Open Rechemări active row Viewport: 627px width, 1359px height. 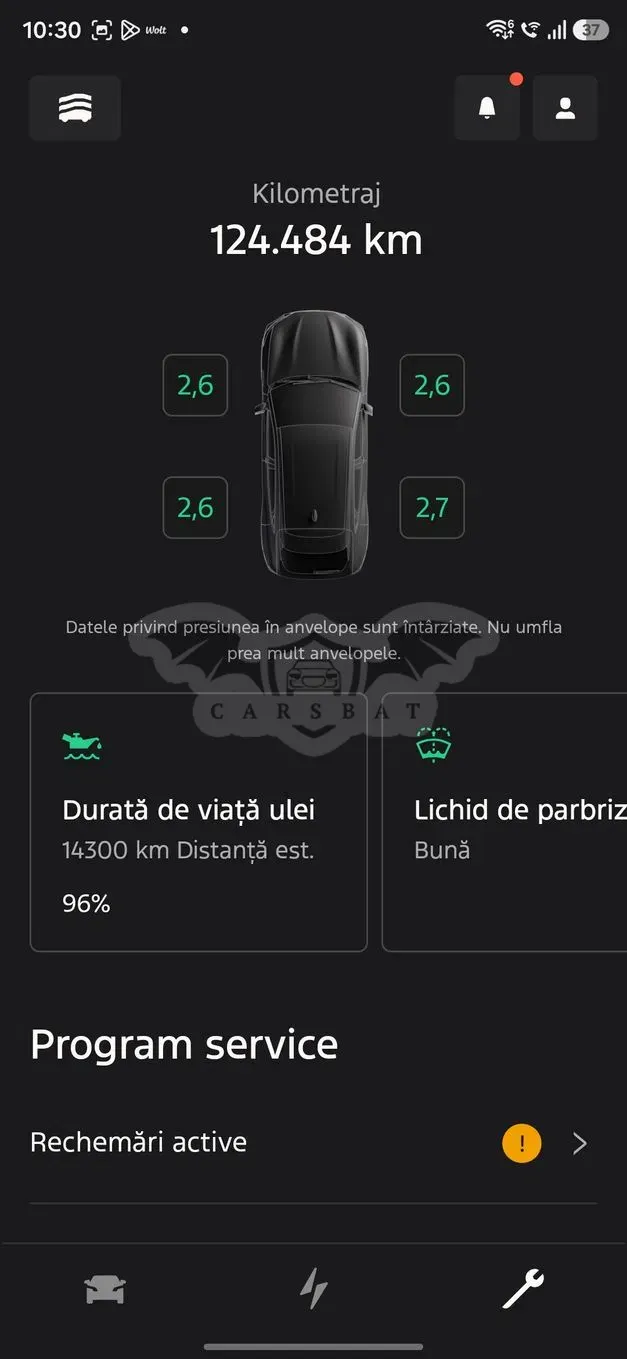(313, 1143)
